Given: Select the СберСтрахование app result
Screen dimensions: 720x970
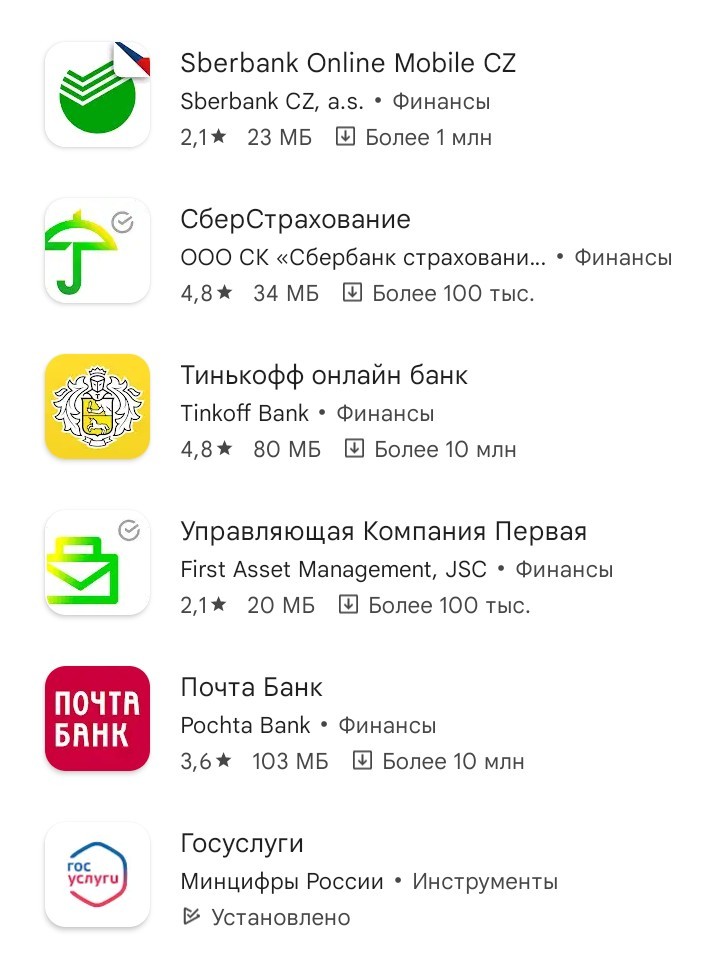Looking at the screenshot, I should (x=295, y=220).
